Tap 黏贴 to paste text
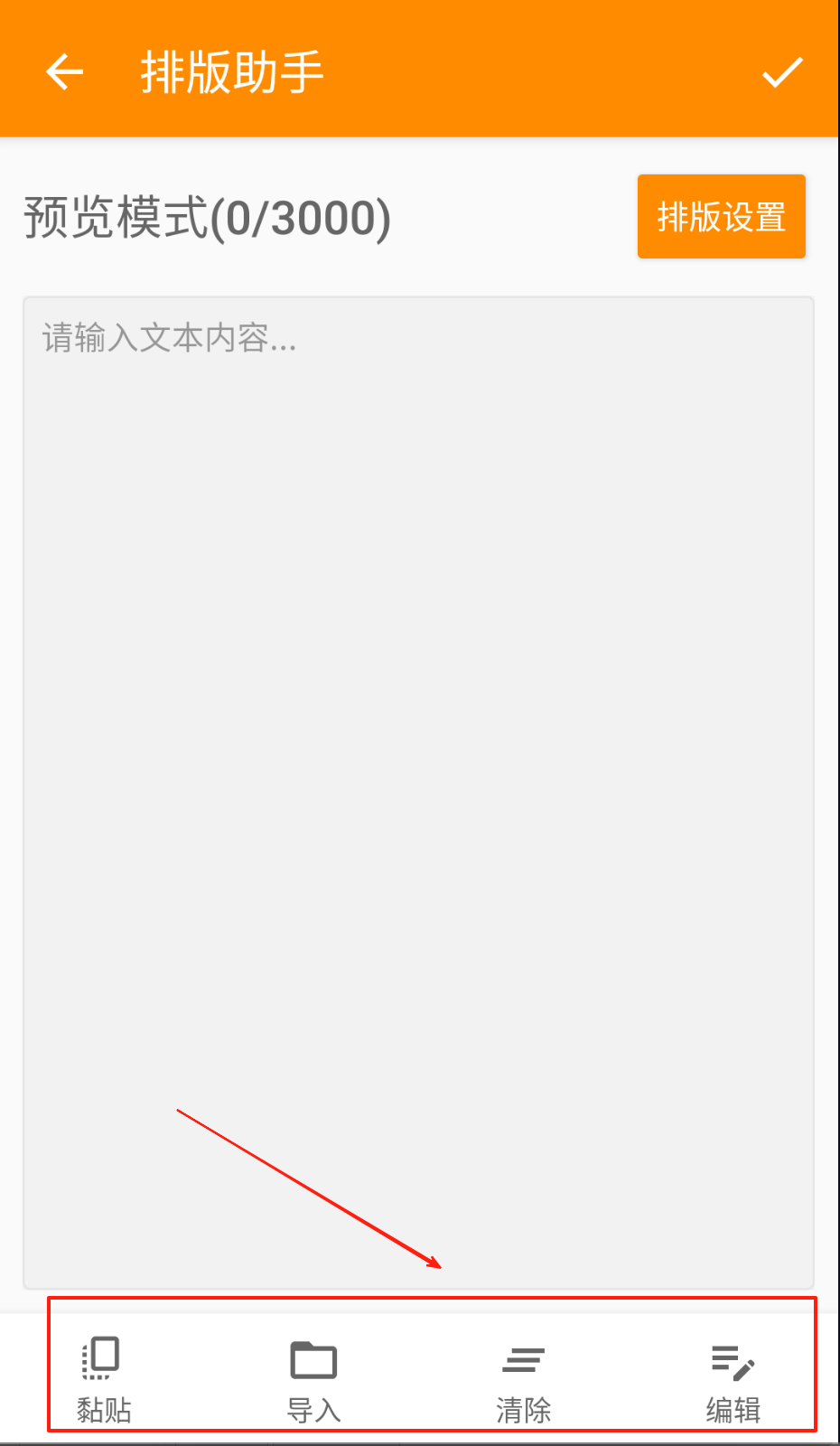Screen dimensions: 840x1446 tap(103, 1378)
